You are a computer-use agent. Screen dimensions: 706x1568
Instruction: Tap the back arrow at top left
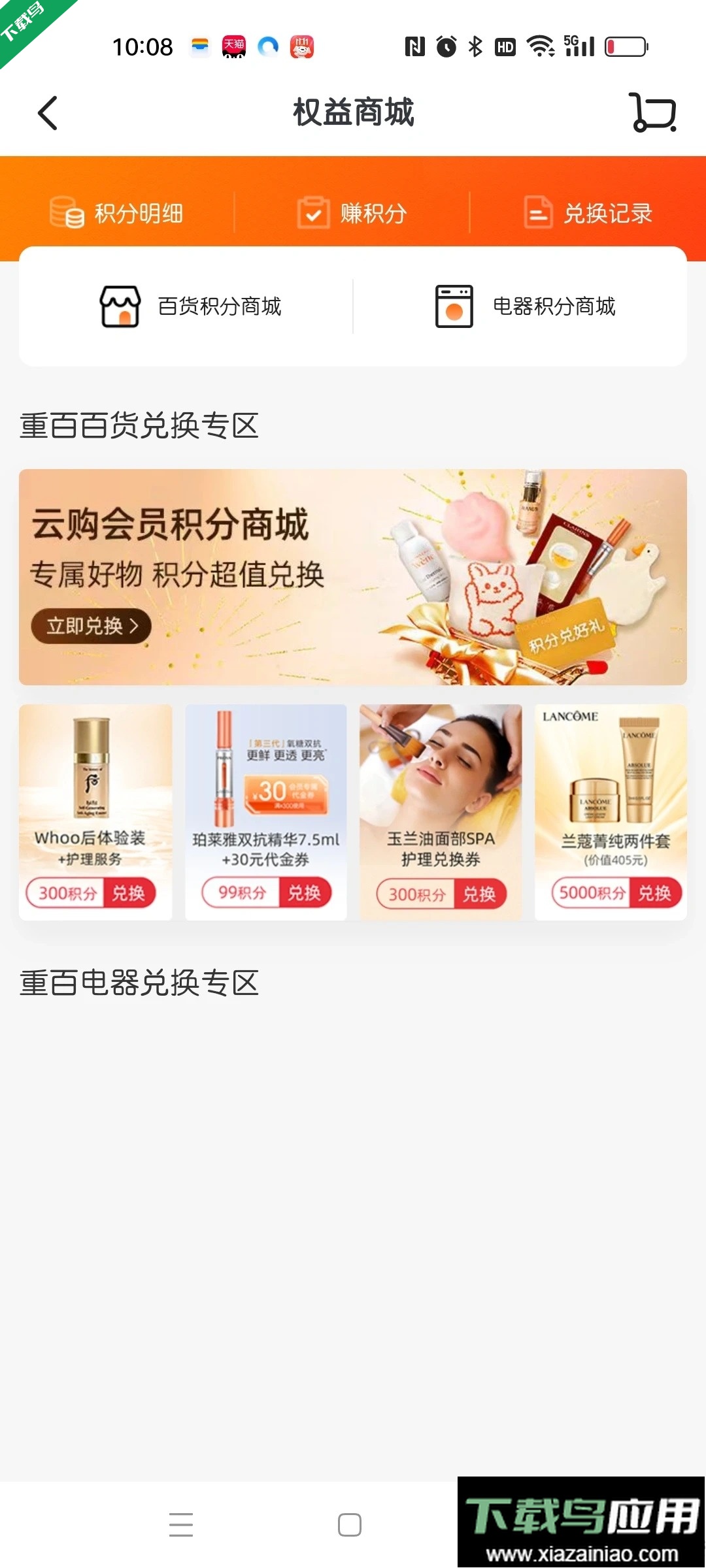coord(46,112)
